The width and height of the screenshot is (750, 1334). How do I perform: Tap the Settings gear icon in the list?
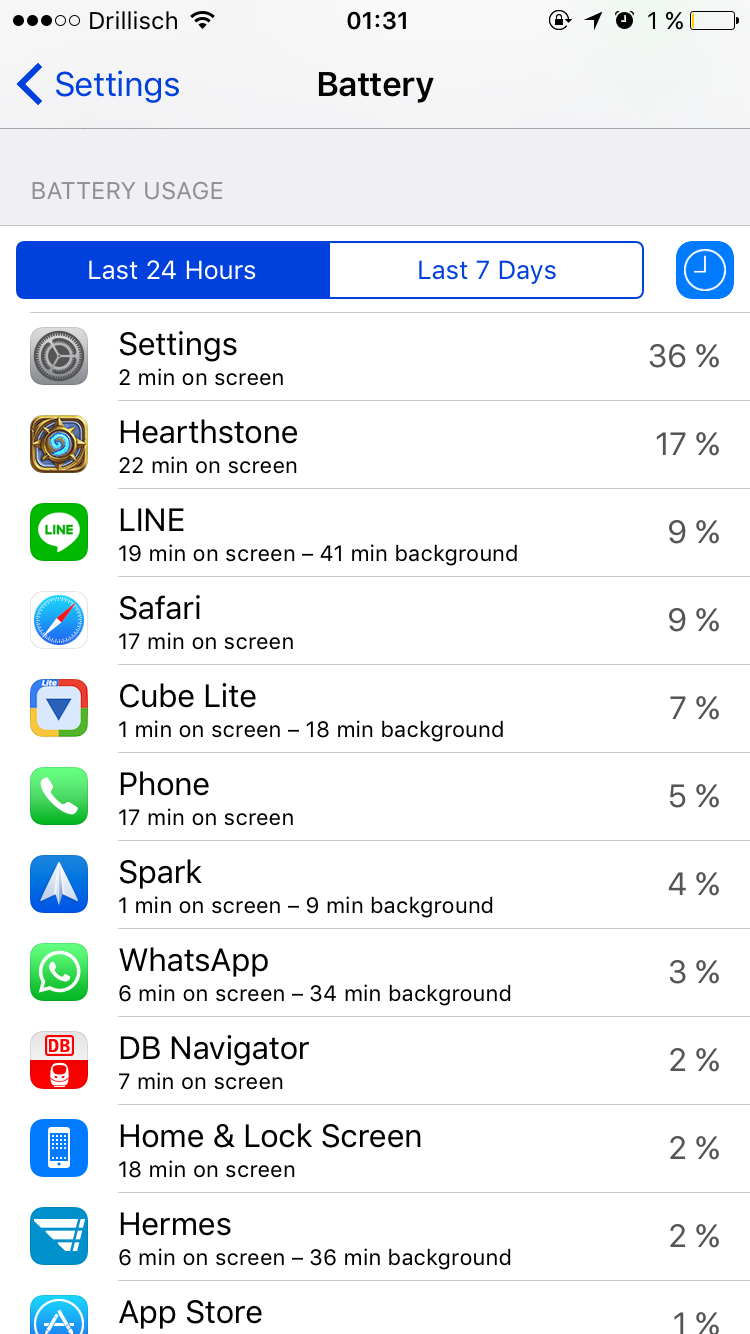[x=58, y=356]
